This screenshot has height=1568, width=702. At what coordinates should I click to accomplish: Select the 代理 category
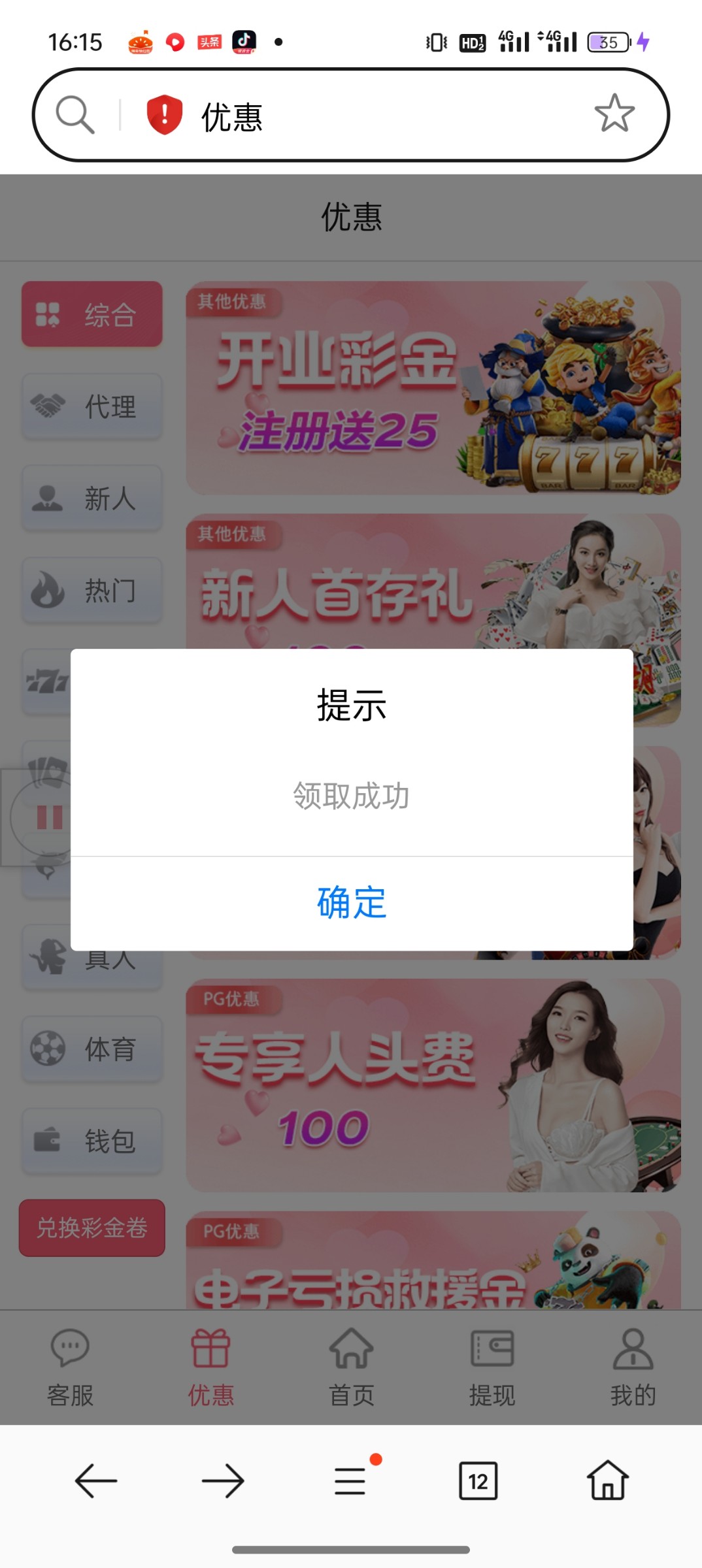pos(92,406)
